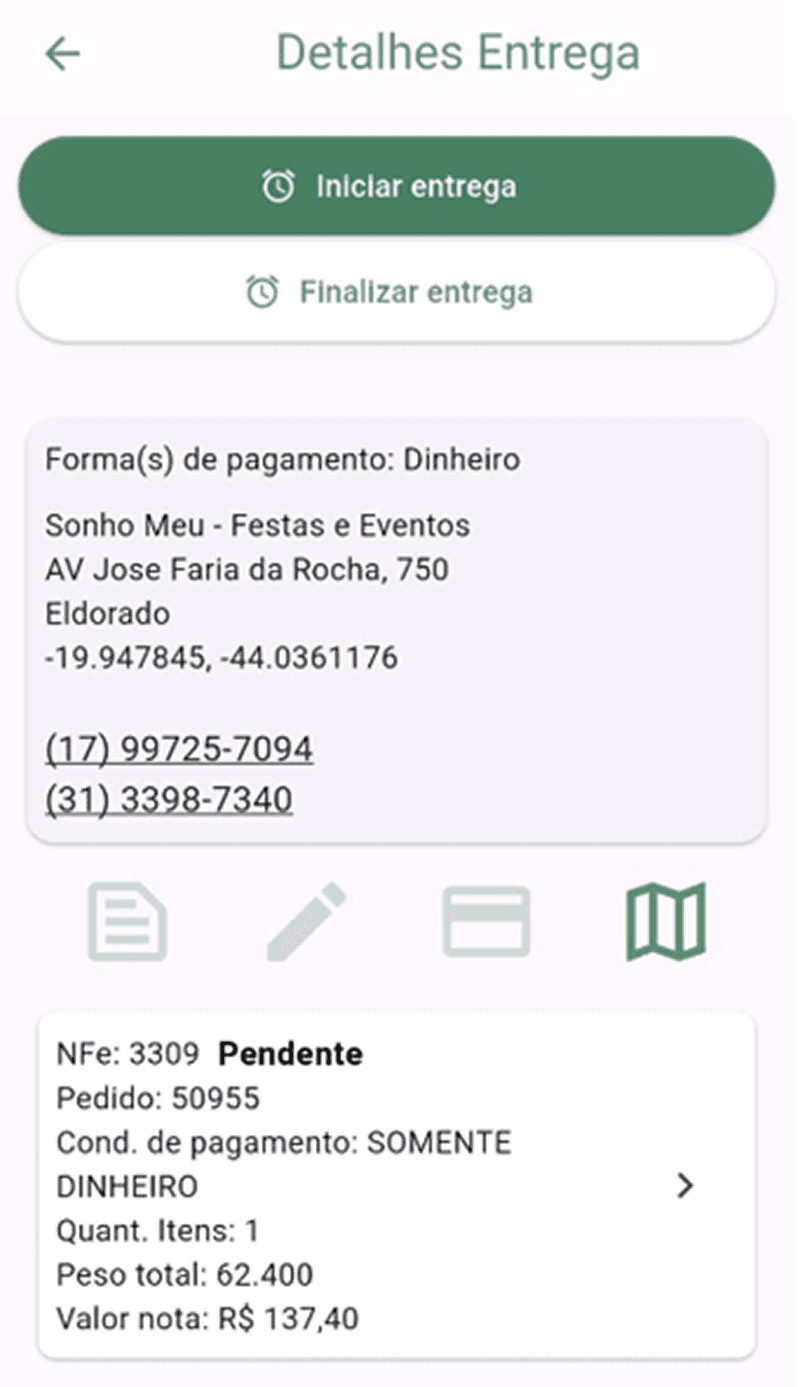The image size is (800, 1387).
Task: Open the chevron next to SOMENTE DINHEIRO
Action: (686, 1186)
